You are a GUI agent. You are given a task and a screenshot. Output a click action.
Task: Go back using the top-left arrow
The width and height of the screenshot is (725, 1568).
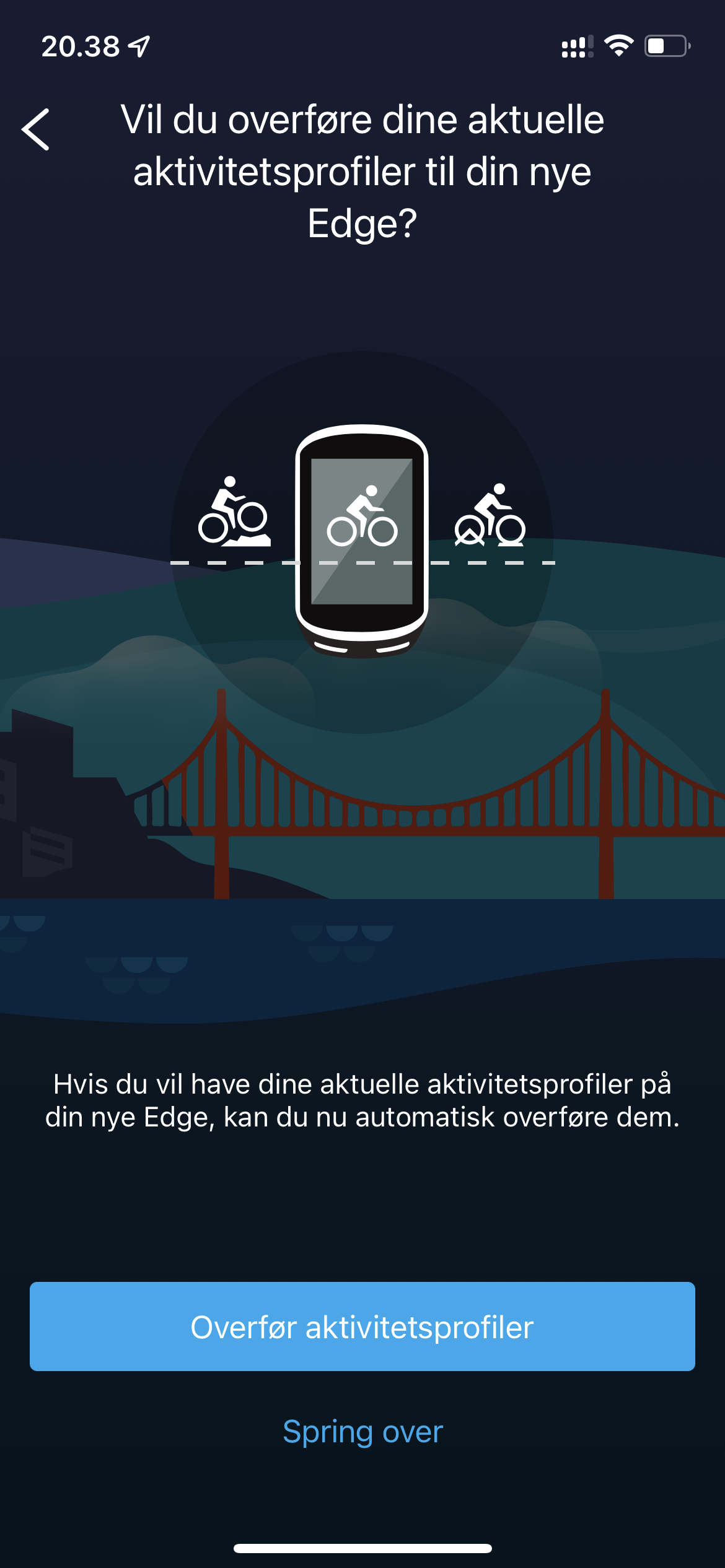pyautogui.click(x=35, y=129)
